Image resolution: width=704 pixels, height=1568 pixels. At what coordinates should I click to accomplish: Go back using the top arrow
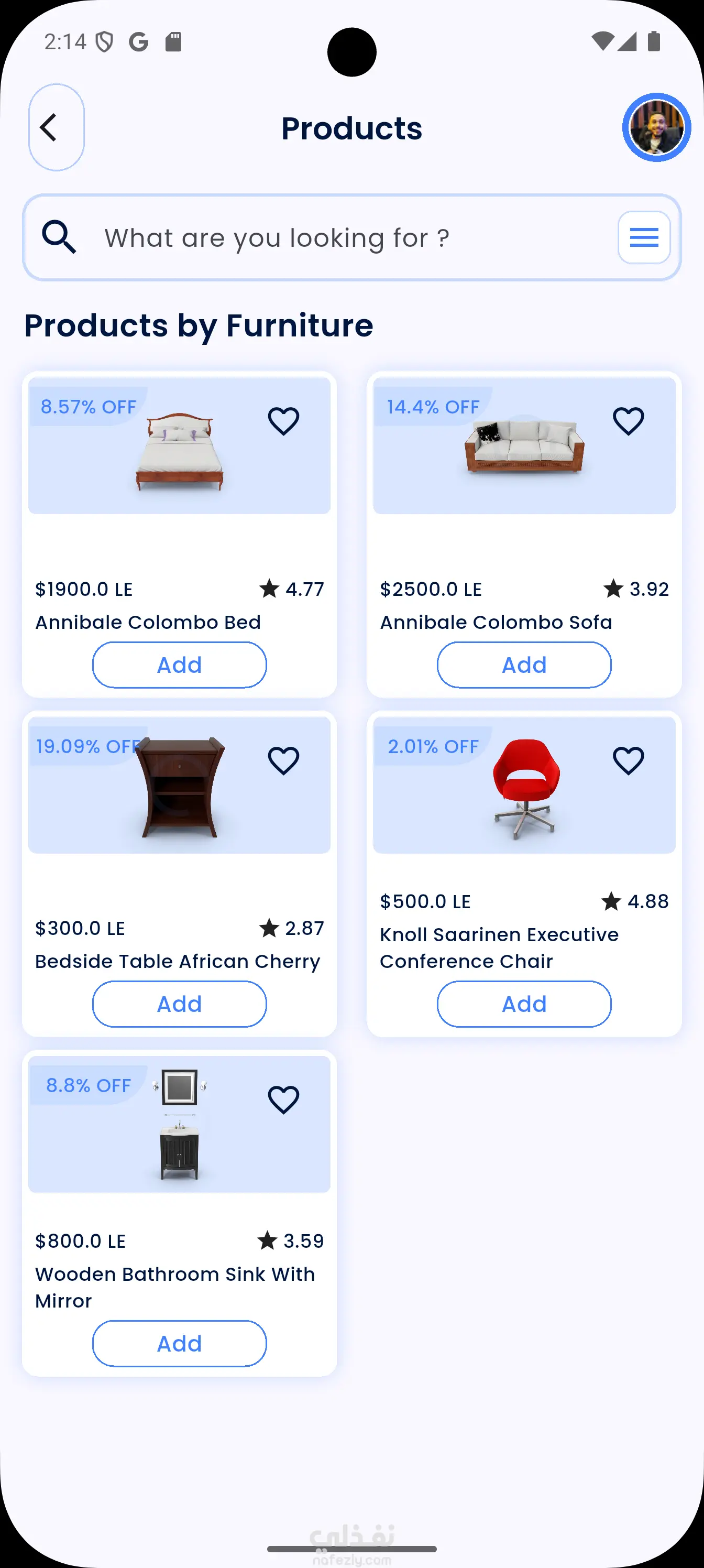pyautogui.click(x=56, y=127)
